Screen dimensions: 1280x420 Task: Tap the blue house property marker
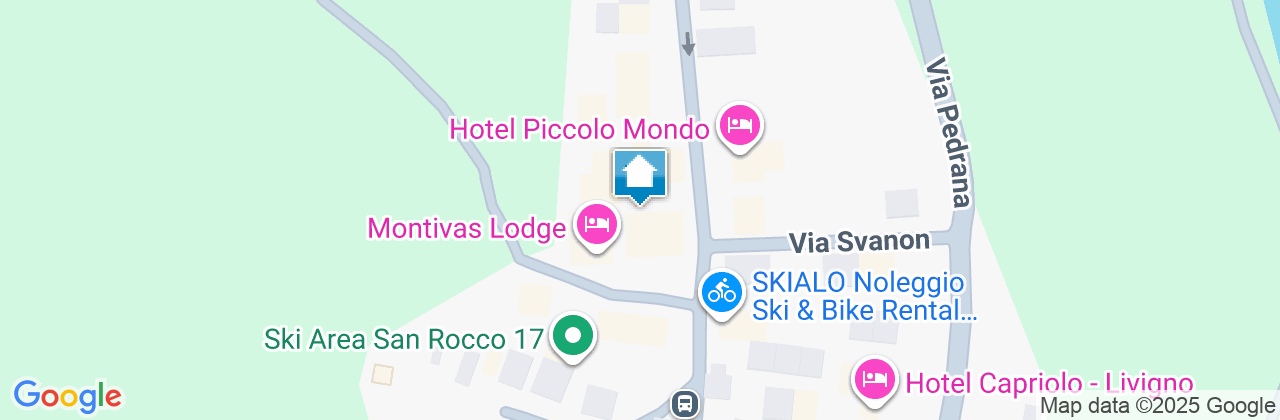640,175
